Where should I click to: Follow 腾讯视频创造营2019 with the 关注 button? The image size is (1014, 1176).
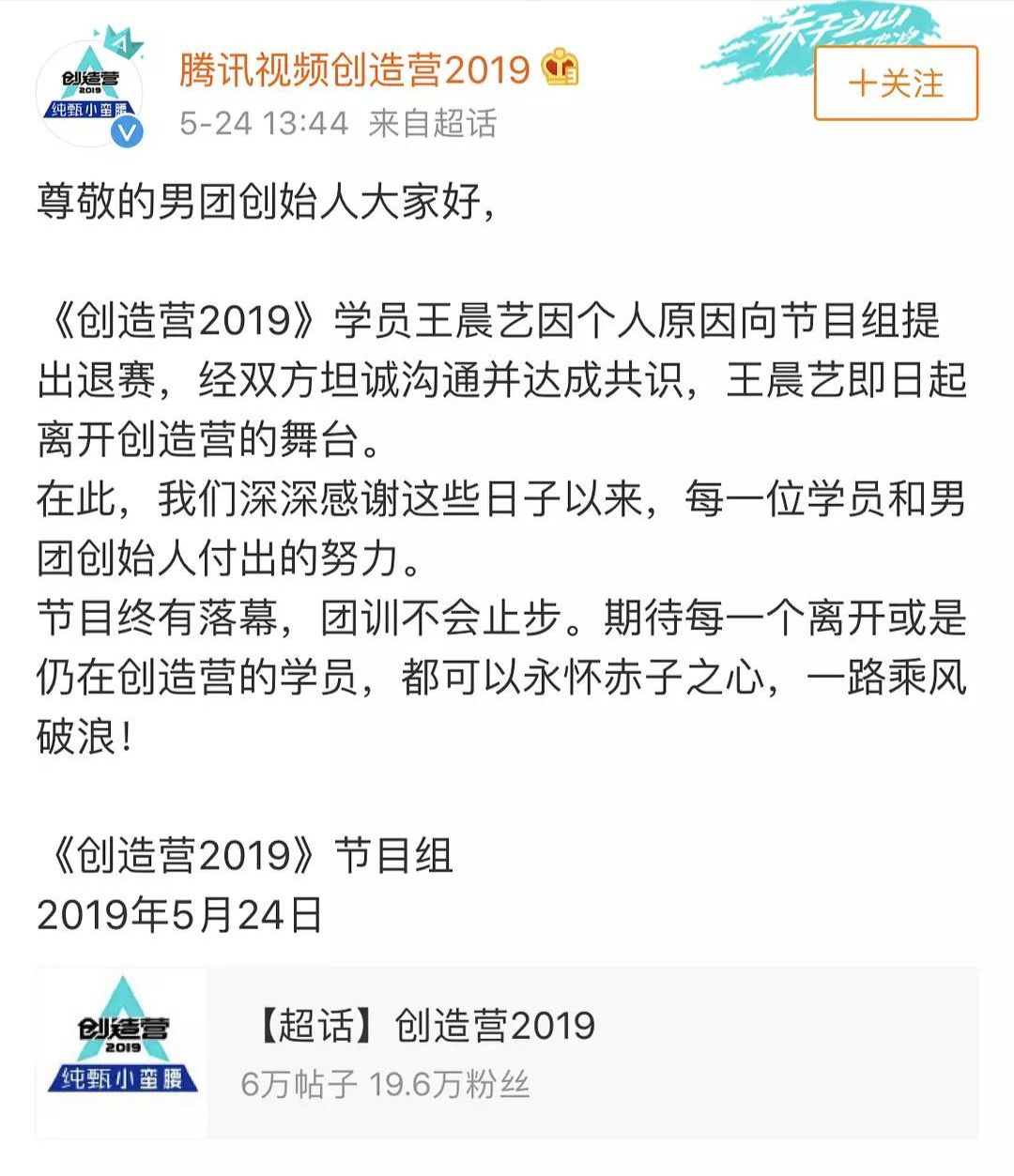pos(895,84)
